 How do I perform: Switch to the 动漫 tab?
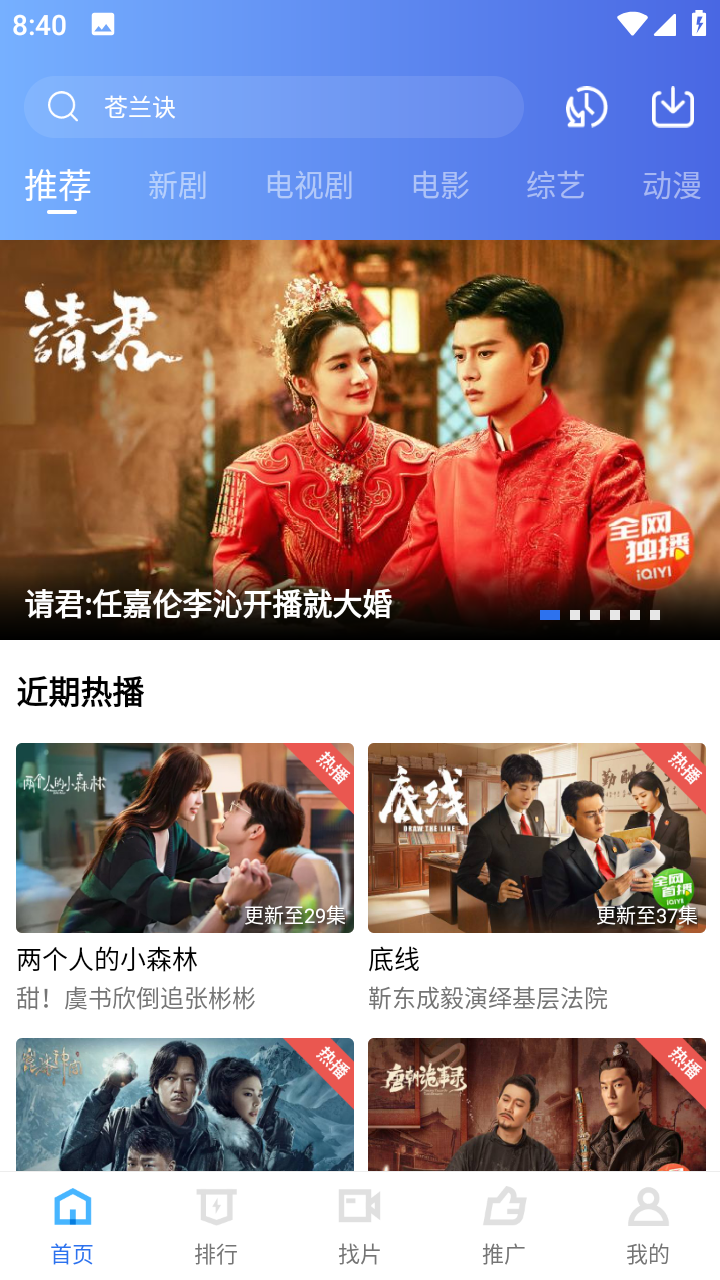pyautogui.click(x=672, y=186)
